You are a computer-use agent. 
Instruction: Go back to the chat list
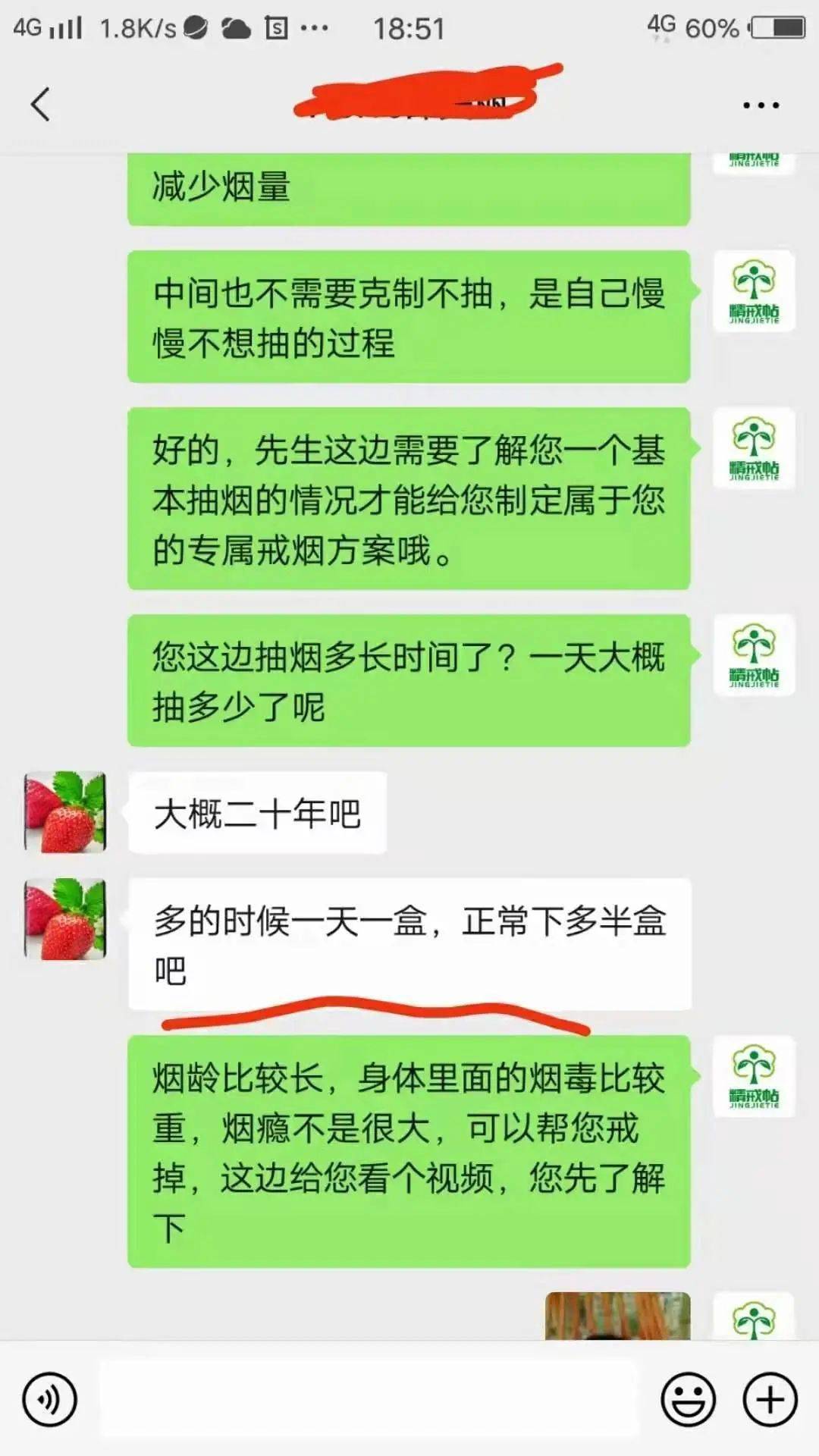click(x=41, y=104)
